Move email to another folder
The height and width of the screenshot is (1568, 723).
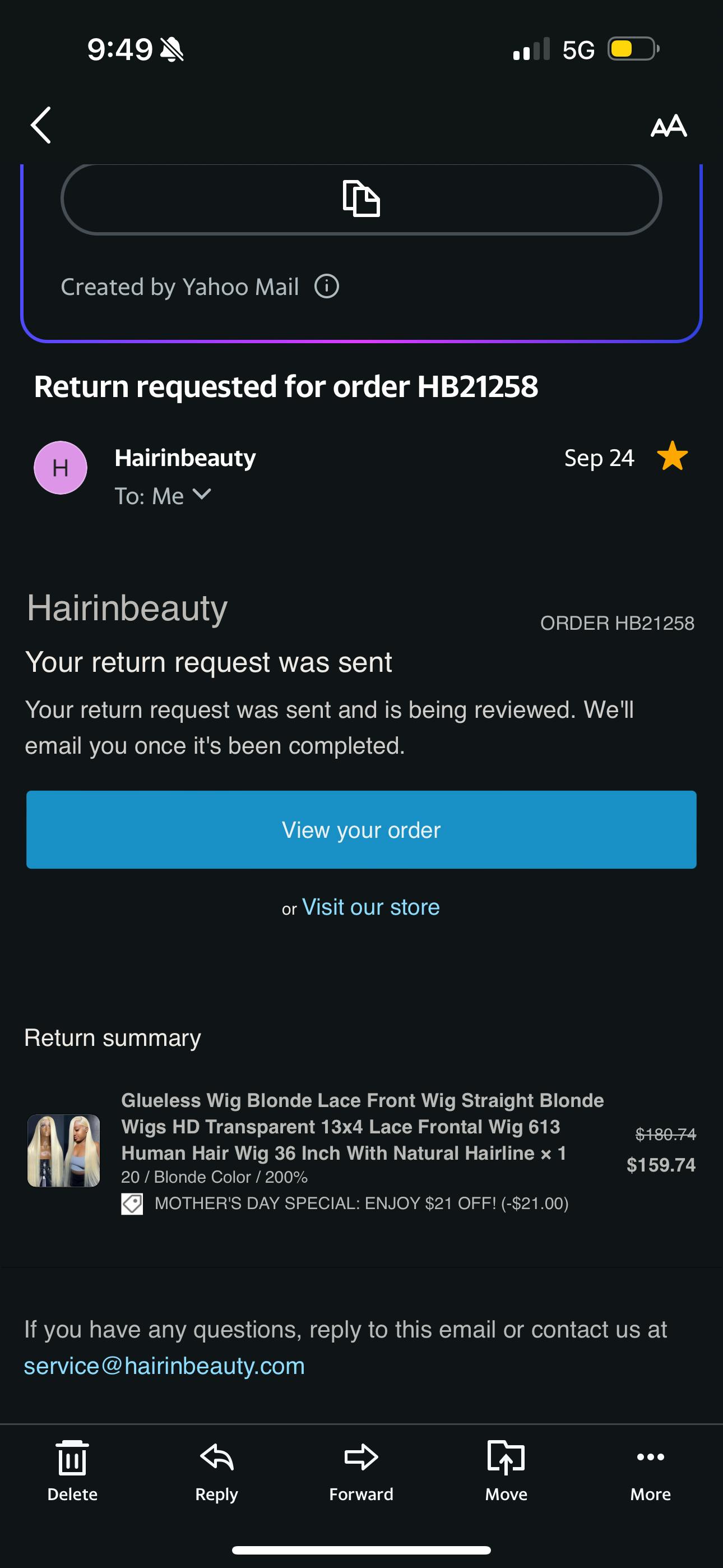click(506, 1469)
